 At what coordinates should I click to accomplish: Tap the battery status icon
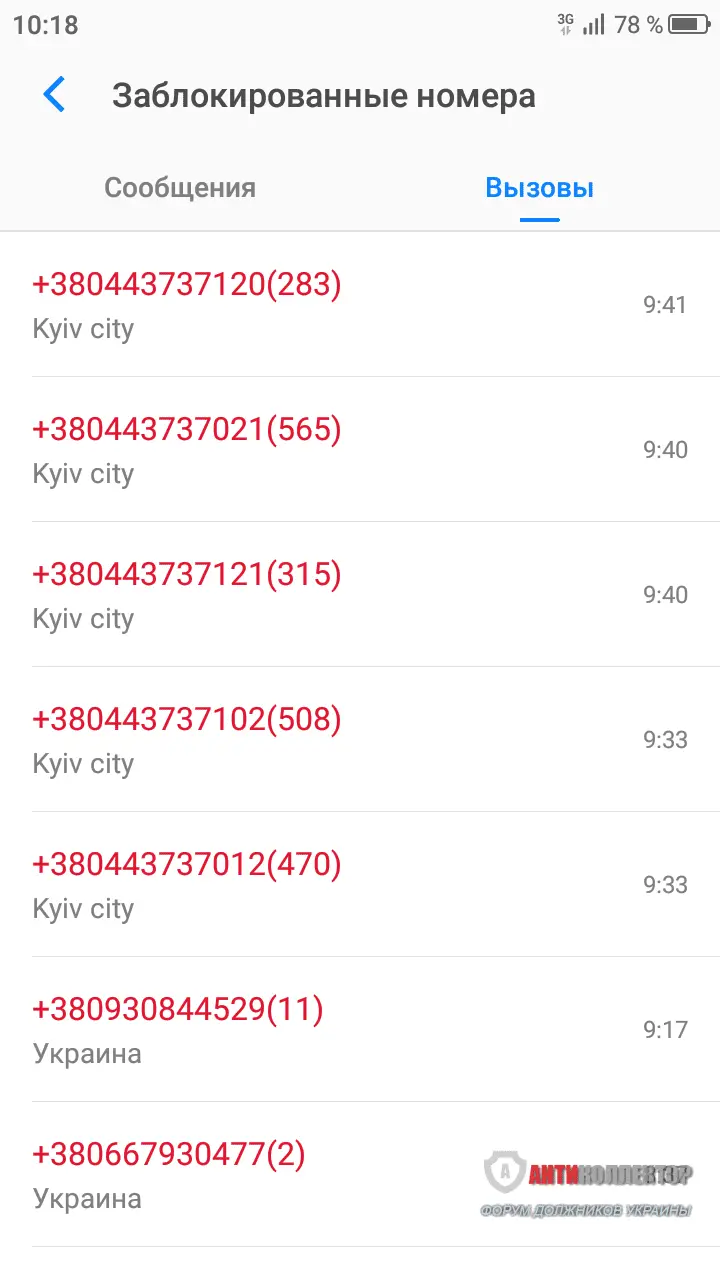689,24
